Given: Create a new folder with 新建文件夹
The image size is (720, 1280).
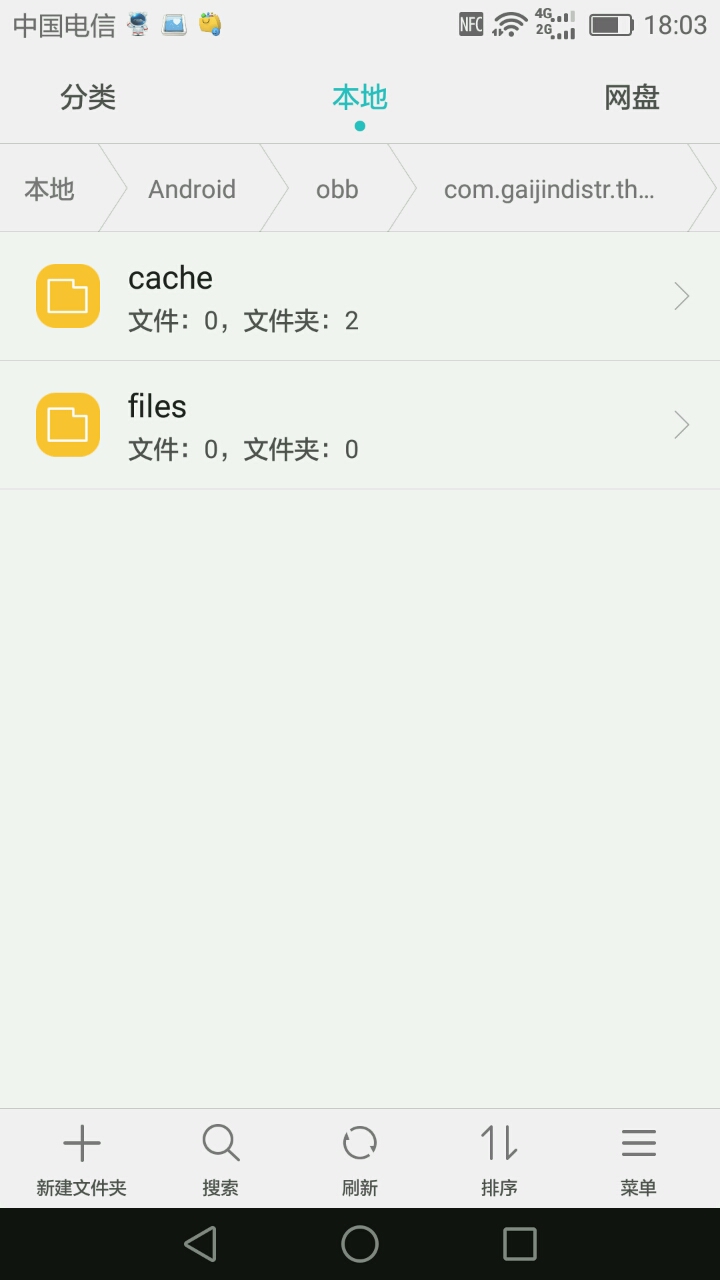Looking at the screenshot, I should click(82, 1159).
